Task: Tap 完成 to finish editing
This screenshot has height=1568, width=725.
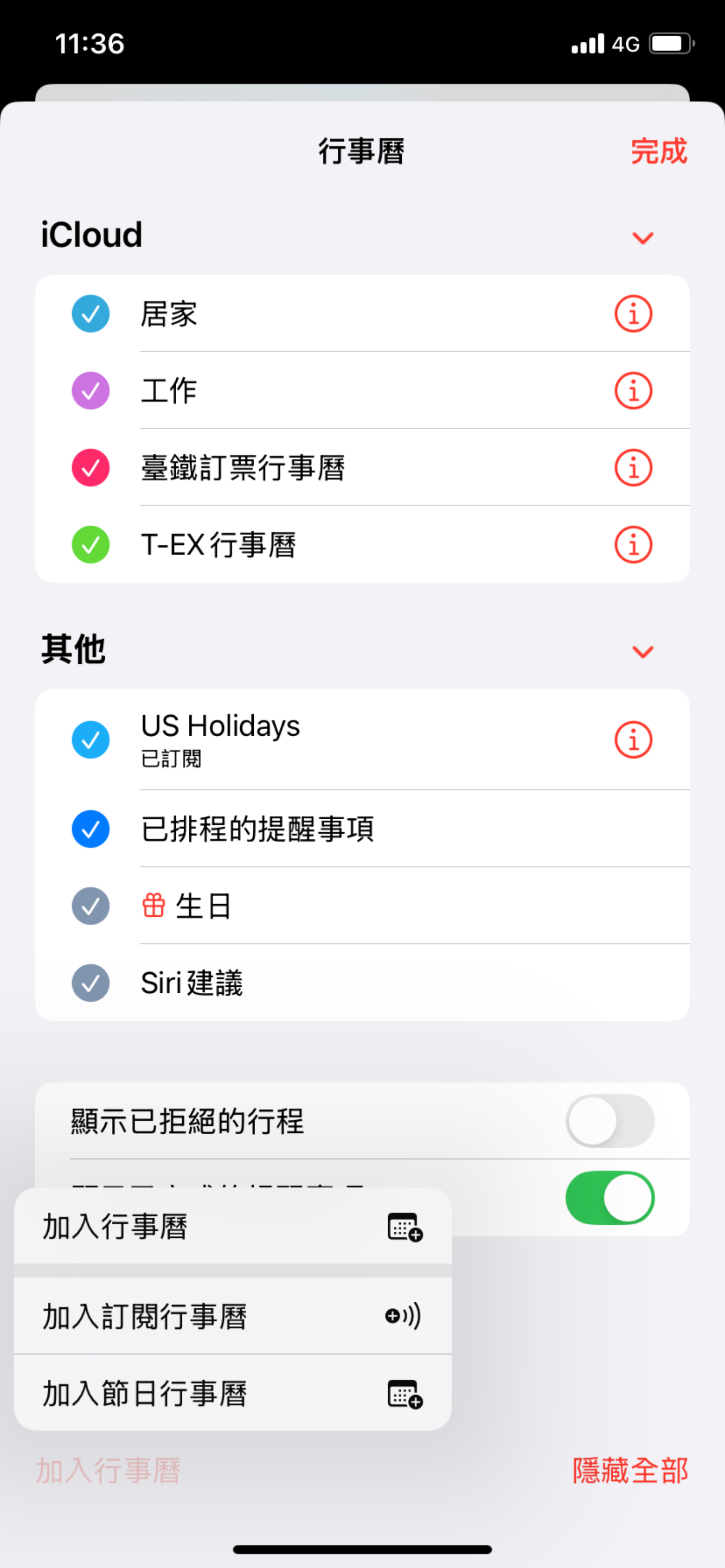Action: coord(659,151)
